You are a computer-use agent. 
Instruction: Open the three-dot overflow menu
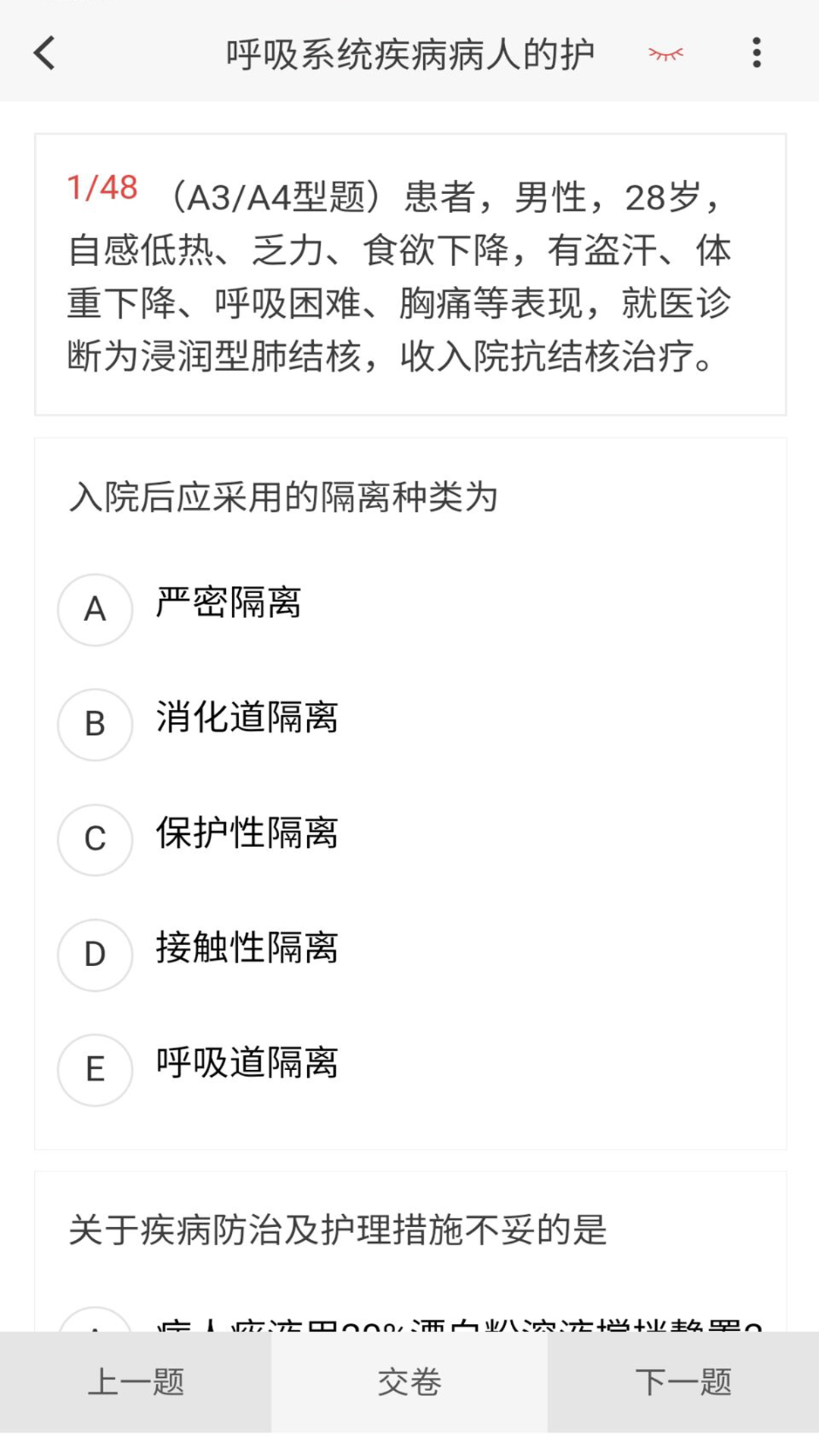pos(756,53)
